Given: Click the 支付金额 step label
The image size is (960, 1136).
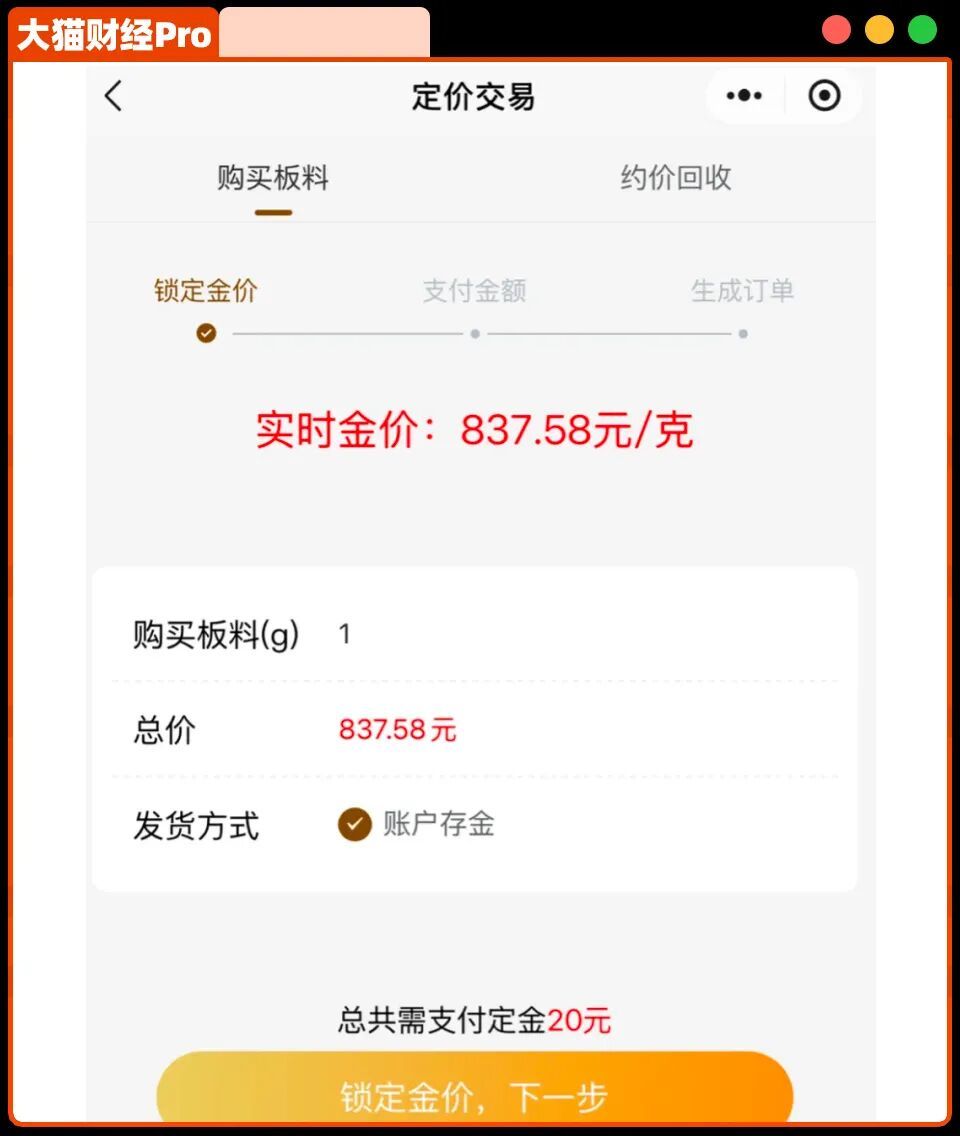Looking at the screenshot, I should coord(473,290).
